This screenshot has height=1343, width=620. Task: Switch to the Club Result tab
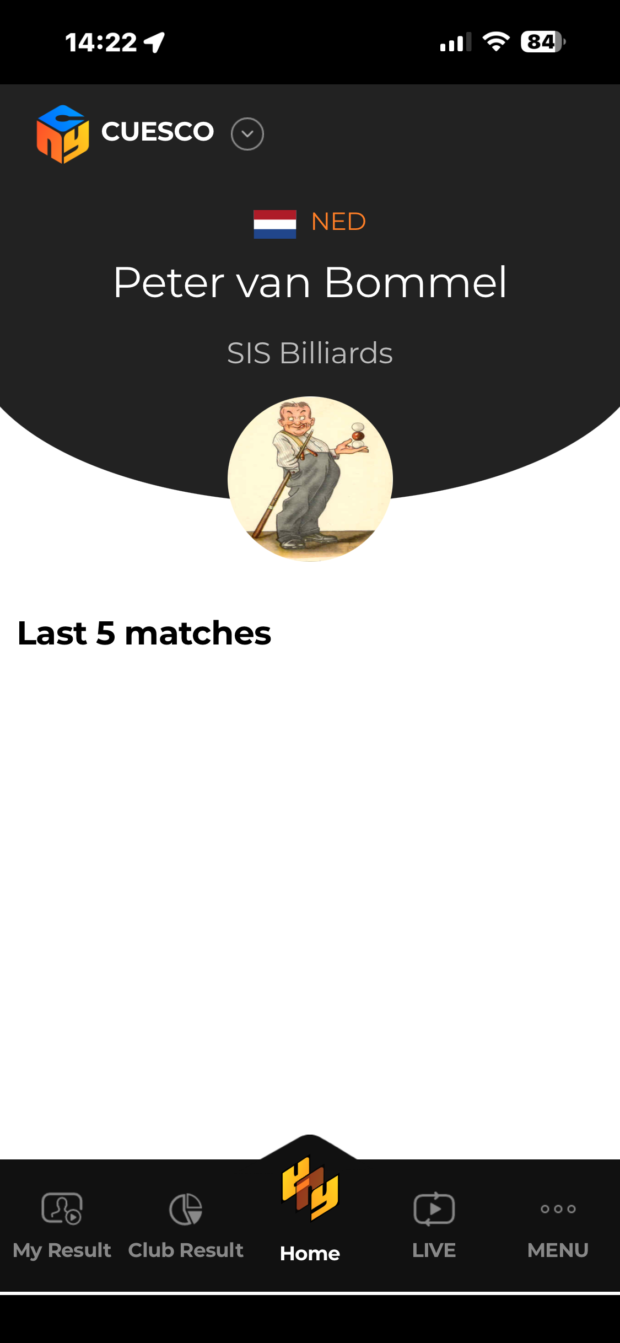tap(186, 1225)
